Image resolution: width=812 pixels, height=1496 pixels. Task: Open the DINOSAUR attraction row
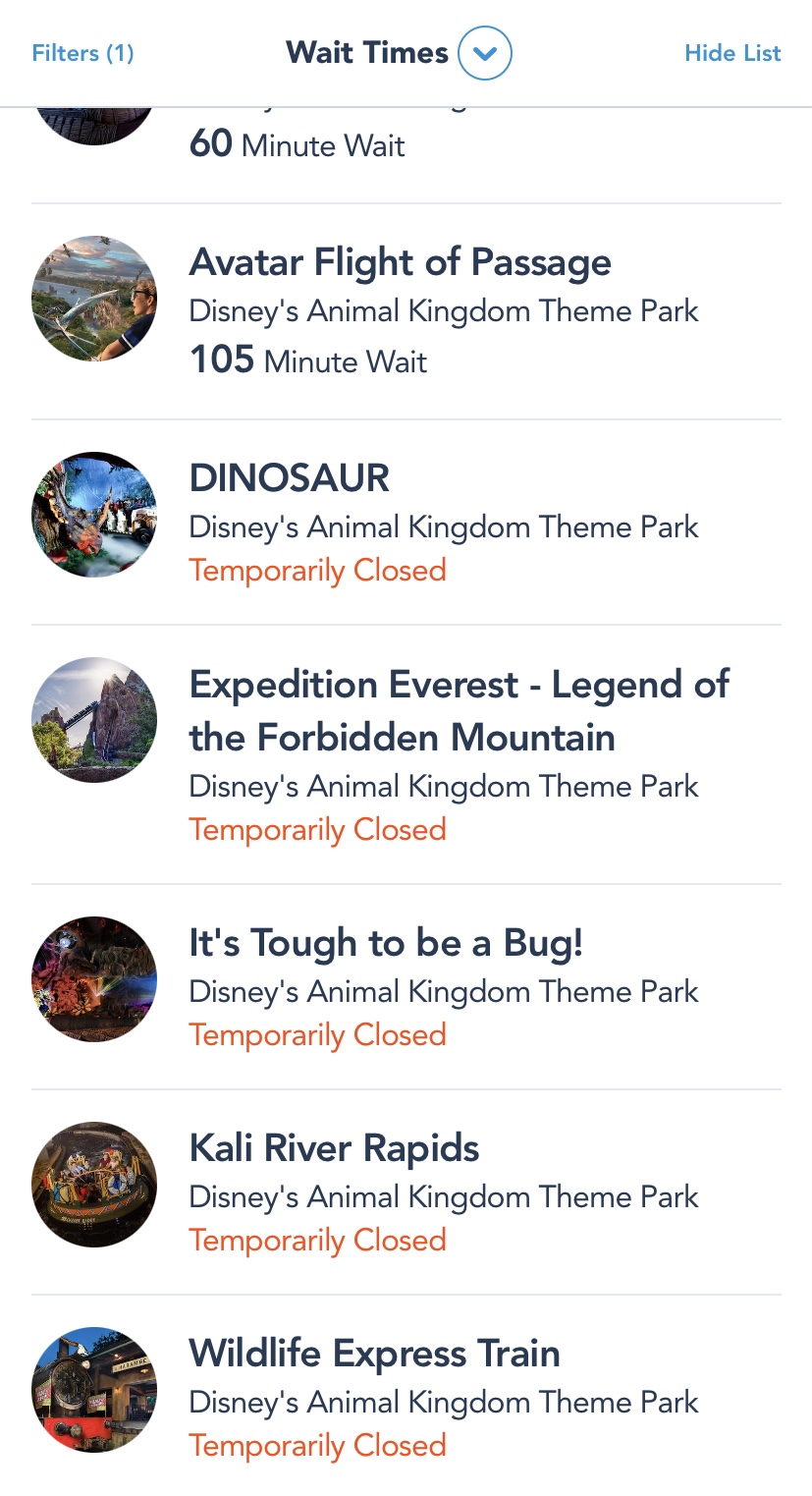tap(290, 479)
